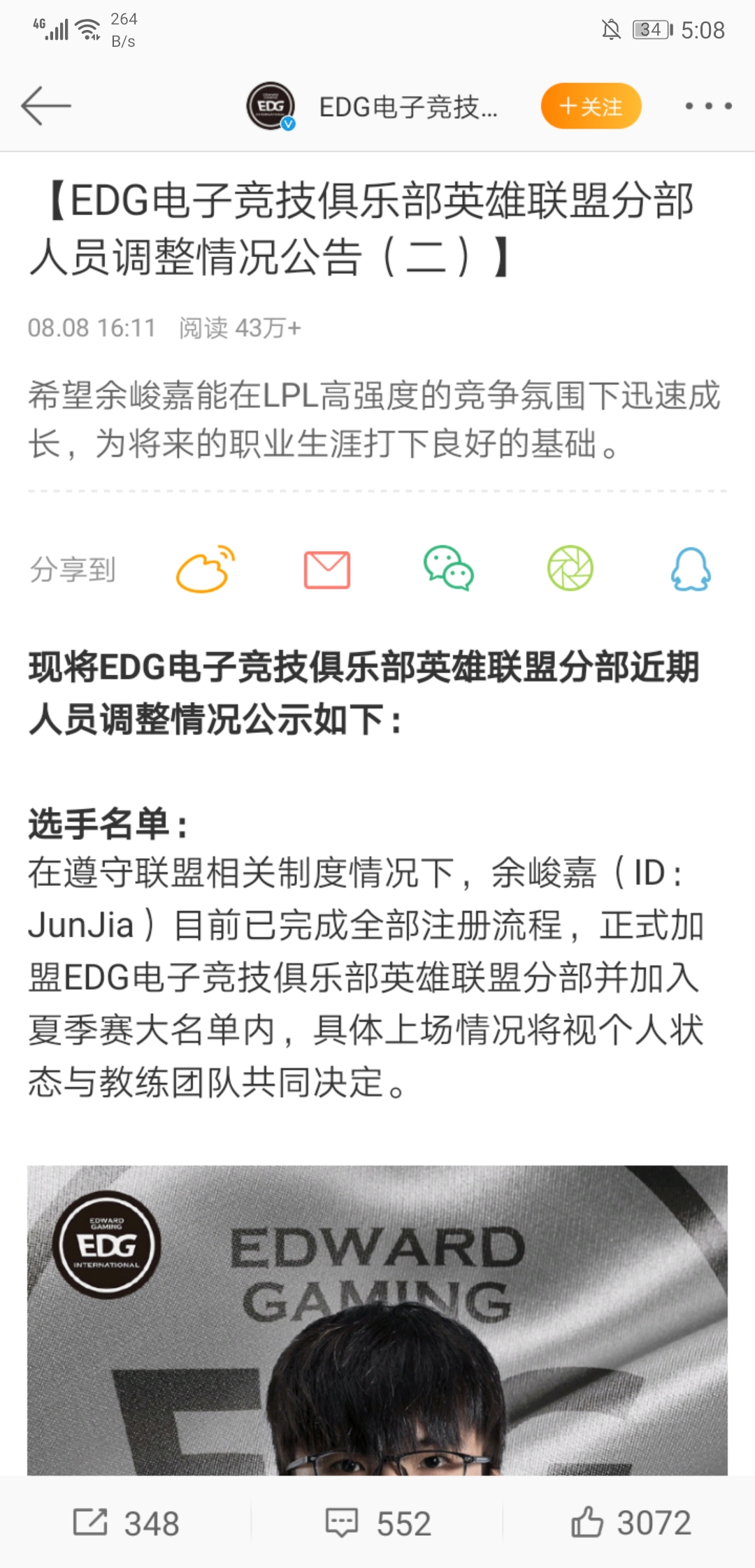The width and height of the screenshot is (755, 1568).
Task: Share to the green camera shutter icon
Action: pyautogui.click(x=570, y=569)
